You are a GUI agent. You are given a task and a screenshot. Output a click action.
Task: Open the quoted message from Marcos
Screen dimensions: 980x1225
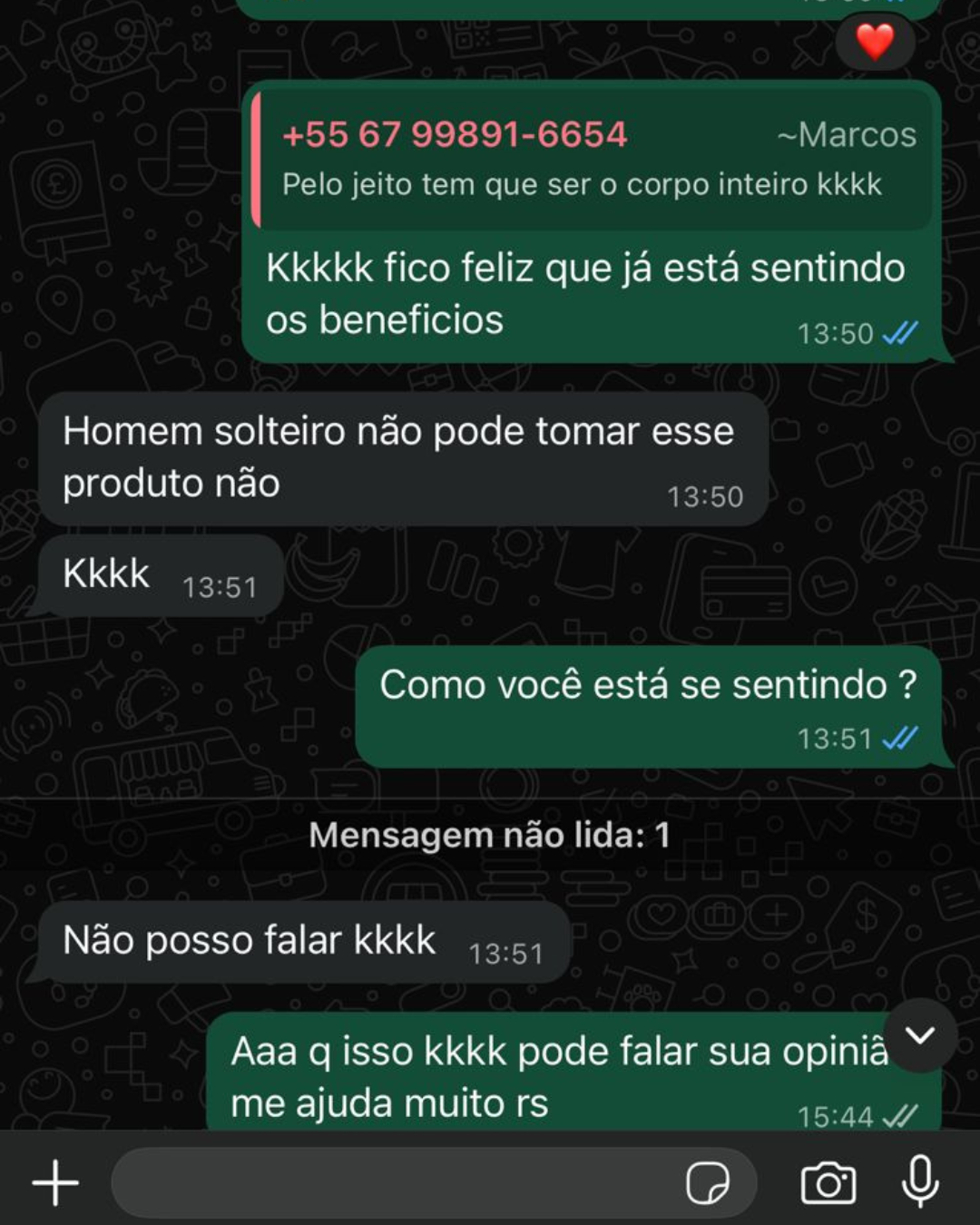[x=594, y=159]
